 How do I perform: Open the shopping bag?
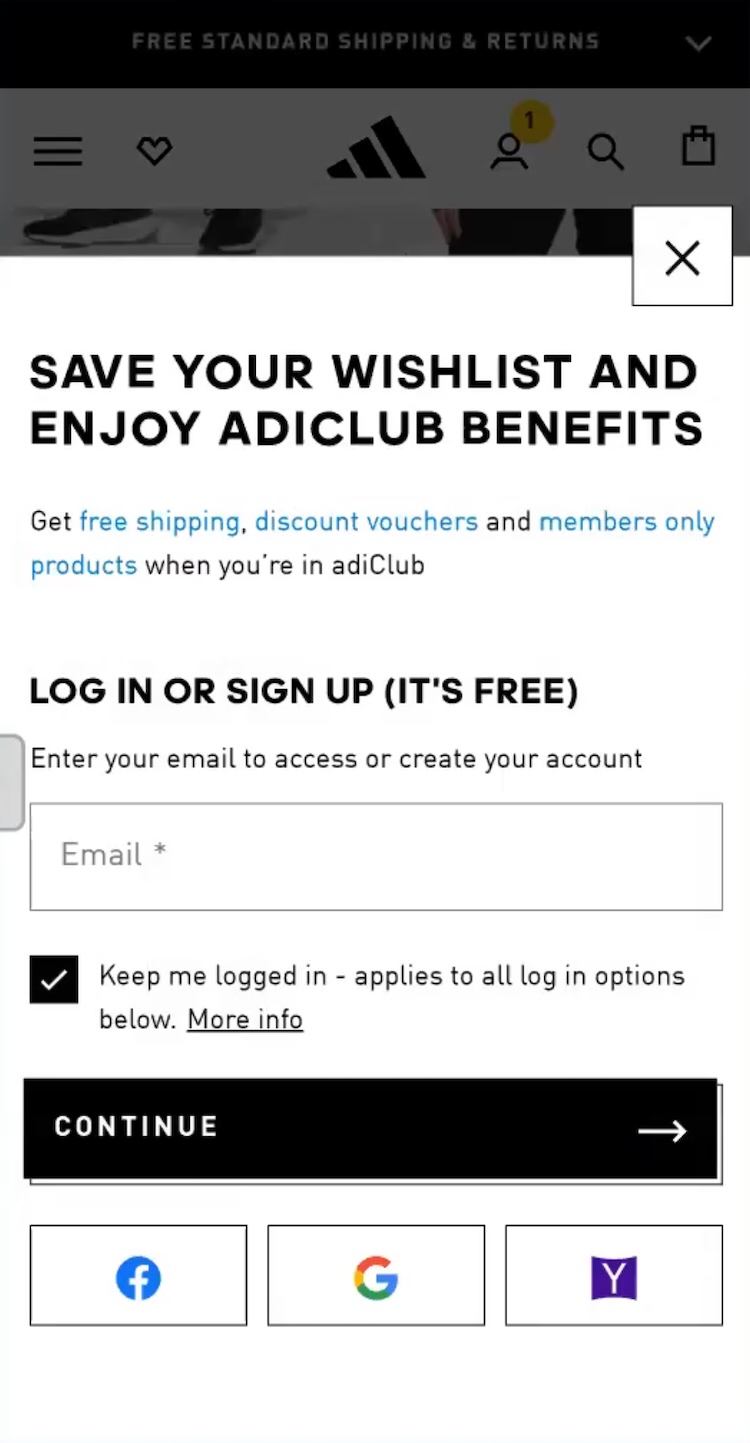[x=698, y=148]
